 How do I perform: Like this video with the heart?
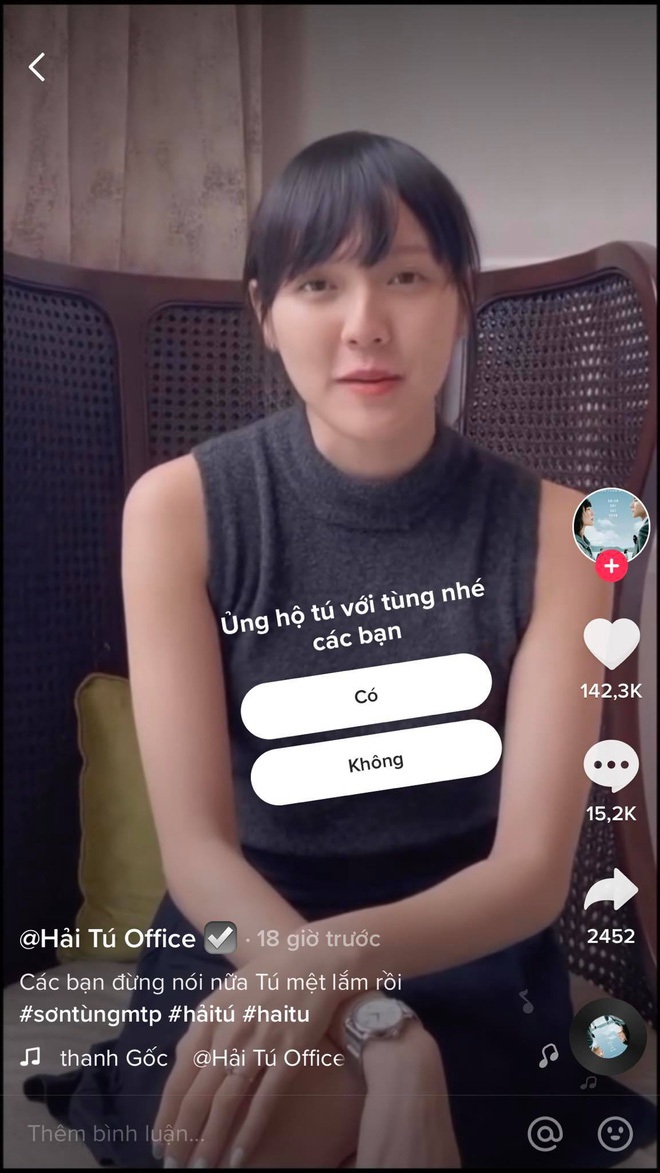click(x=611, y=643)
